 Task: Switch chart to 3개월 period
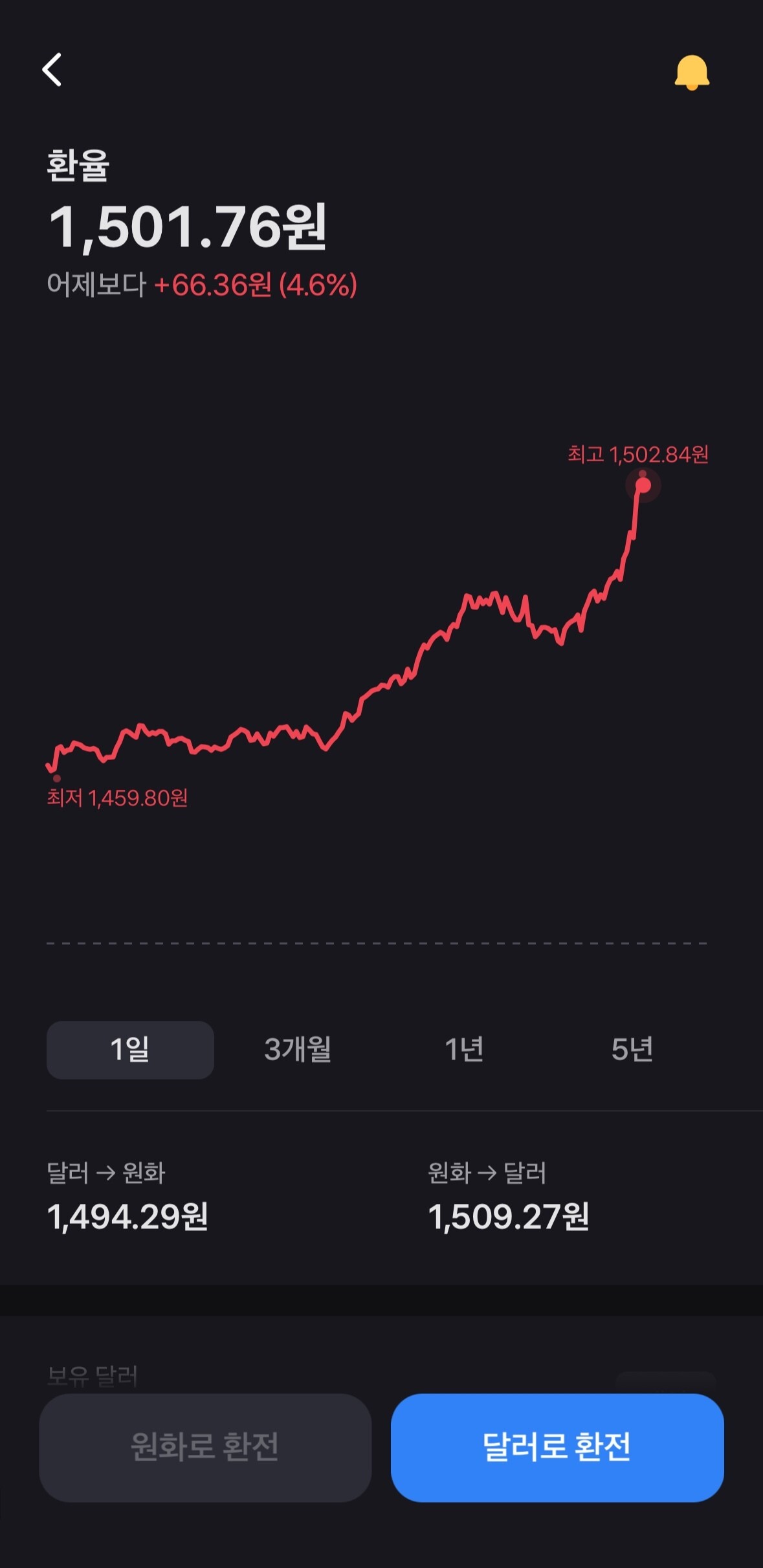click(x=298, y=1049)
